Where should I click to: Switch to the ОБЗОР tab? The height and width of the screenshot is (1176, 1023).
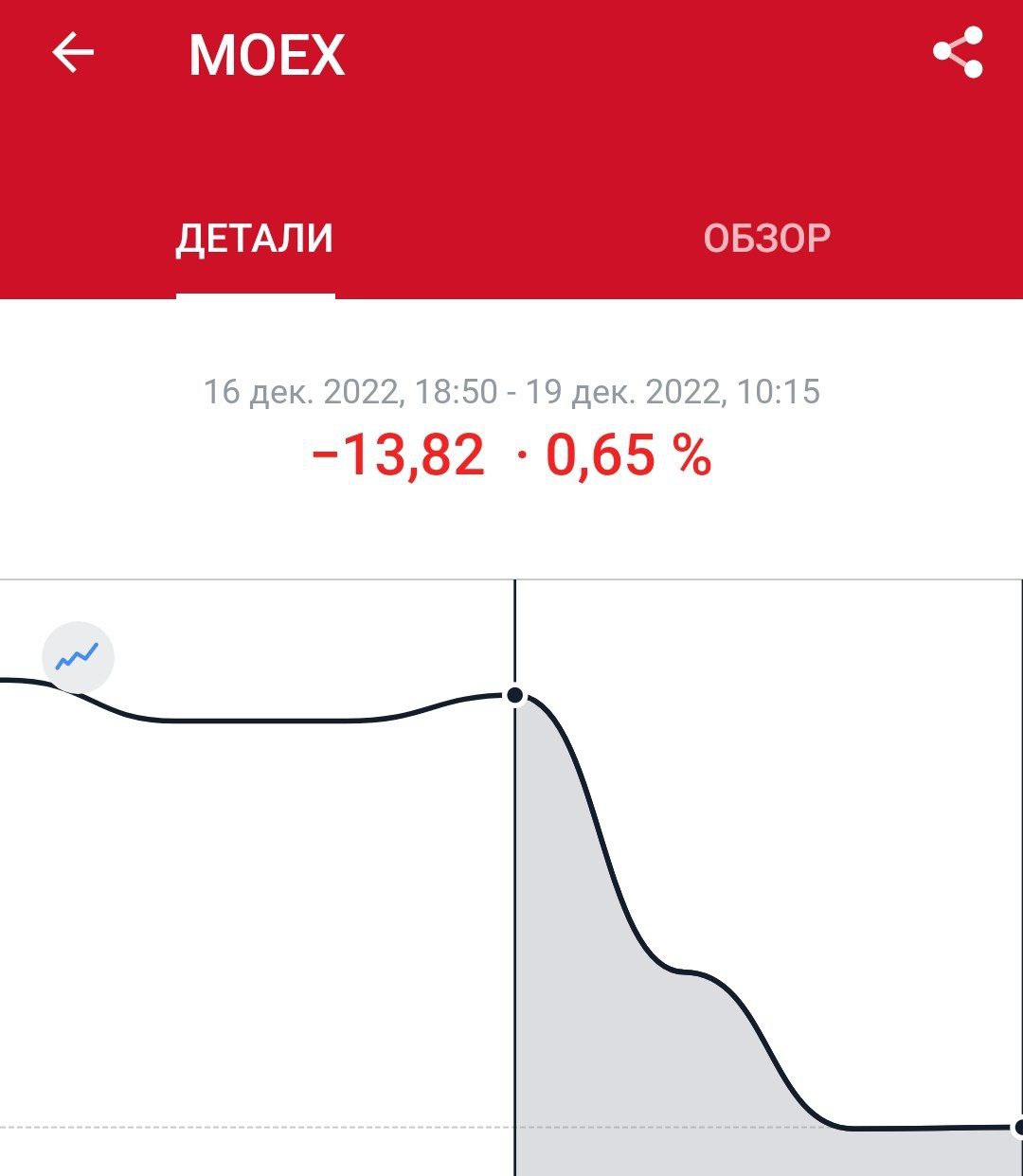pos(766,238)
